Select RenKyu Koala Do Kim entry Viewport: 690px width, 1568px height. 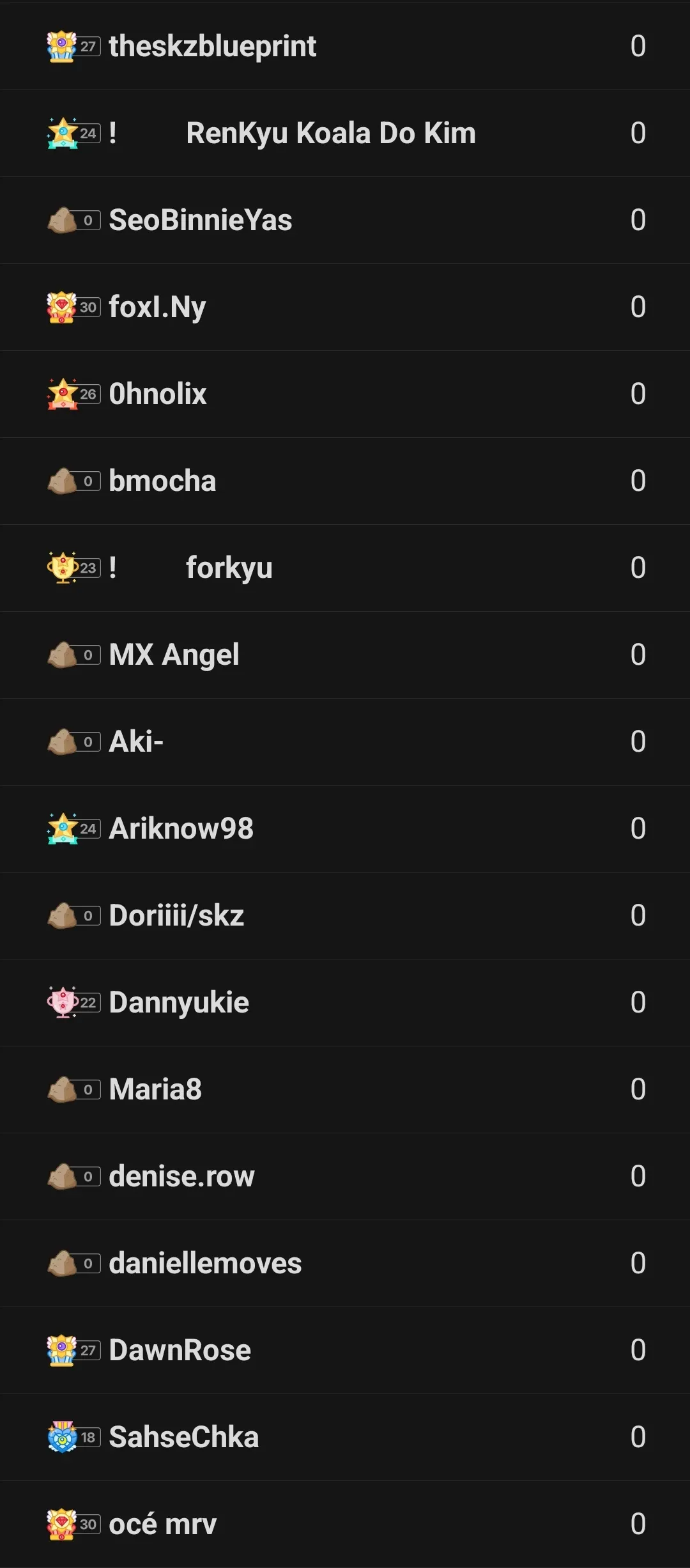pyautogui.click(x=330, y=133)
